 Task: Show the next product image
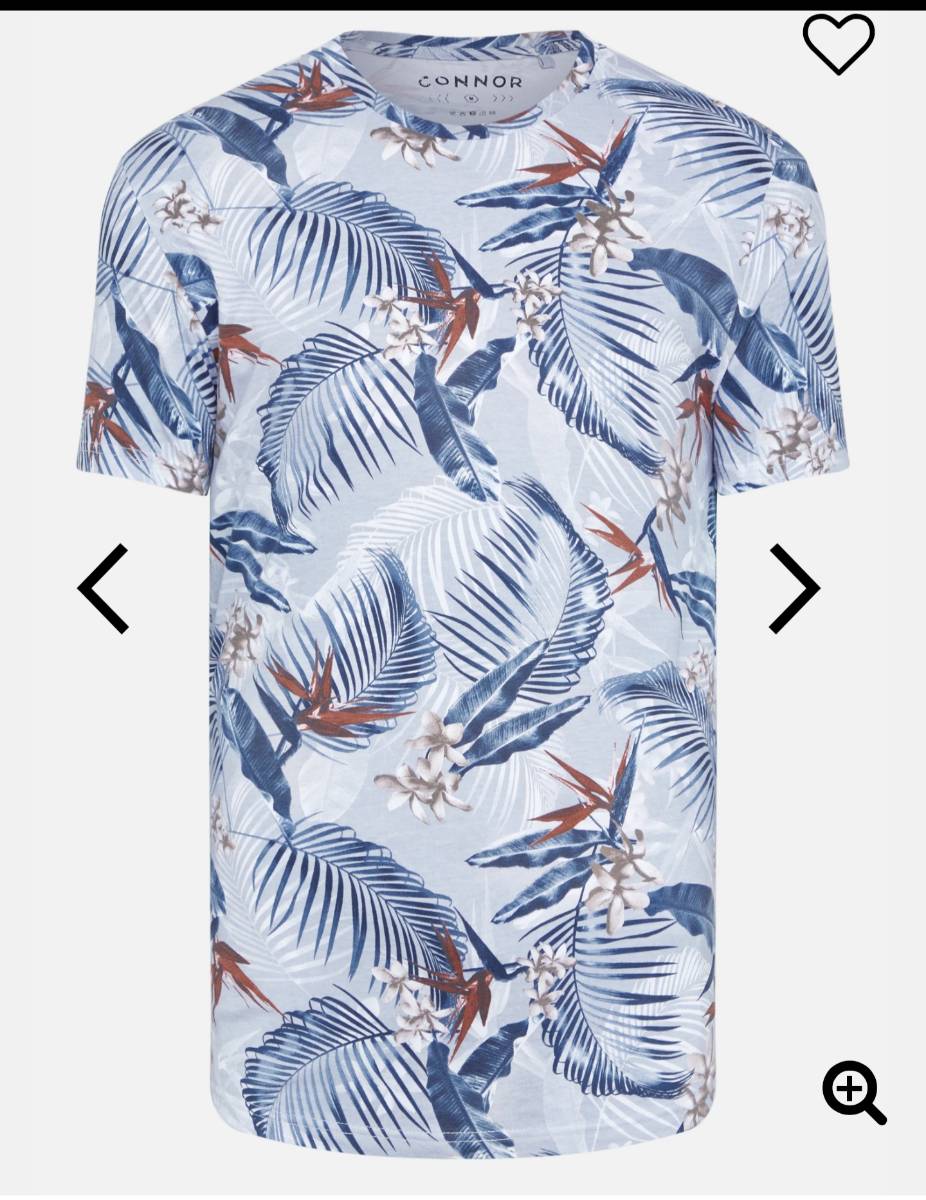coord(794,588)
